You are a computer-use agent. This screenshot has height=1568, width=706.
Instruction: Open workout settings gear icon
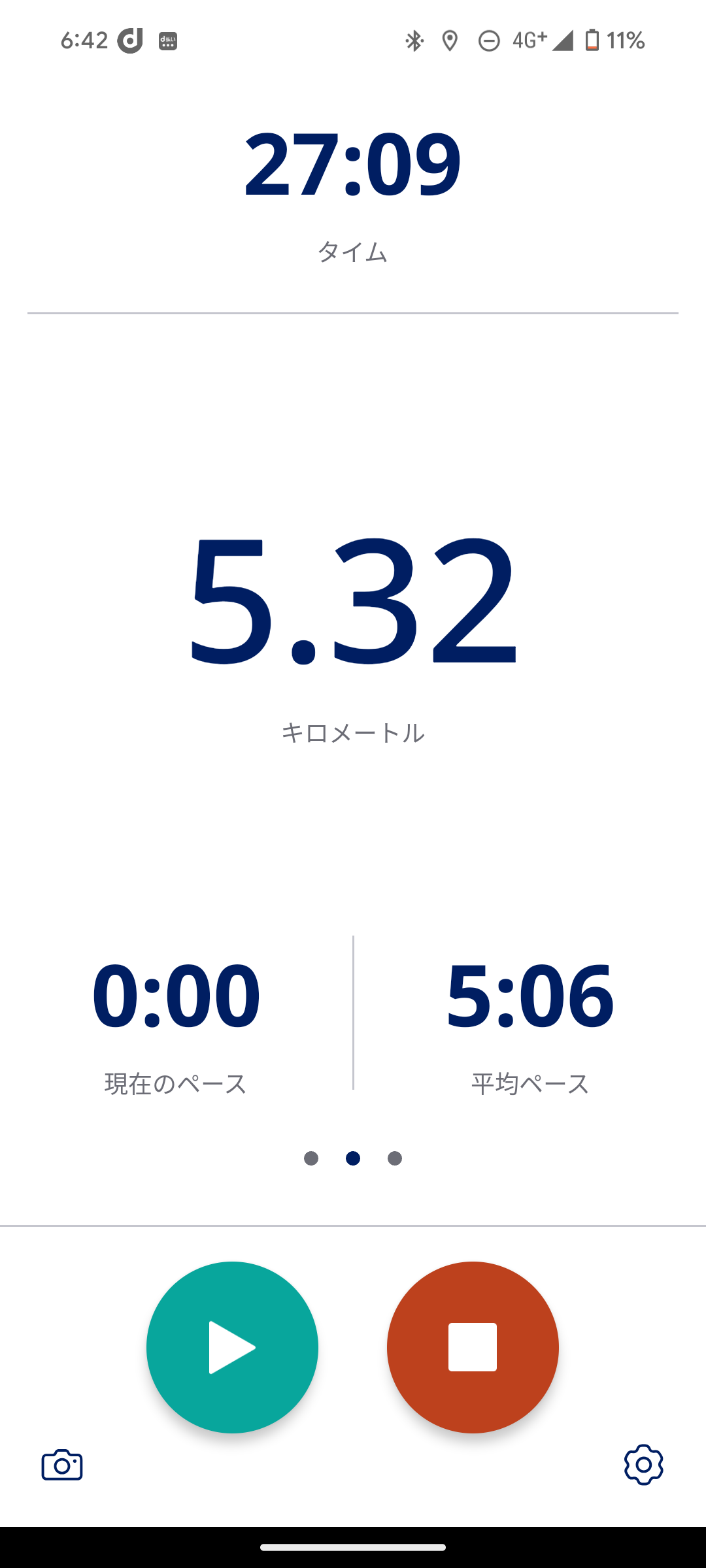click(x=643, y=1465)
